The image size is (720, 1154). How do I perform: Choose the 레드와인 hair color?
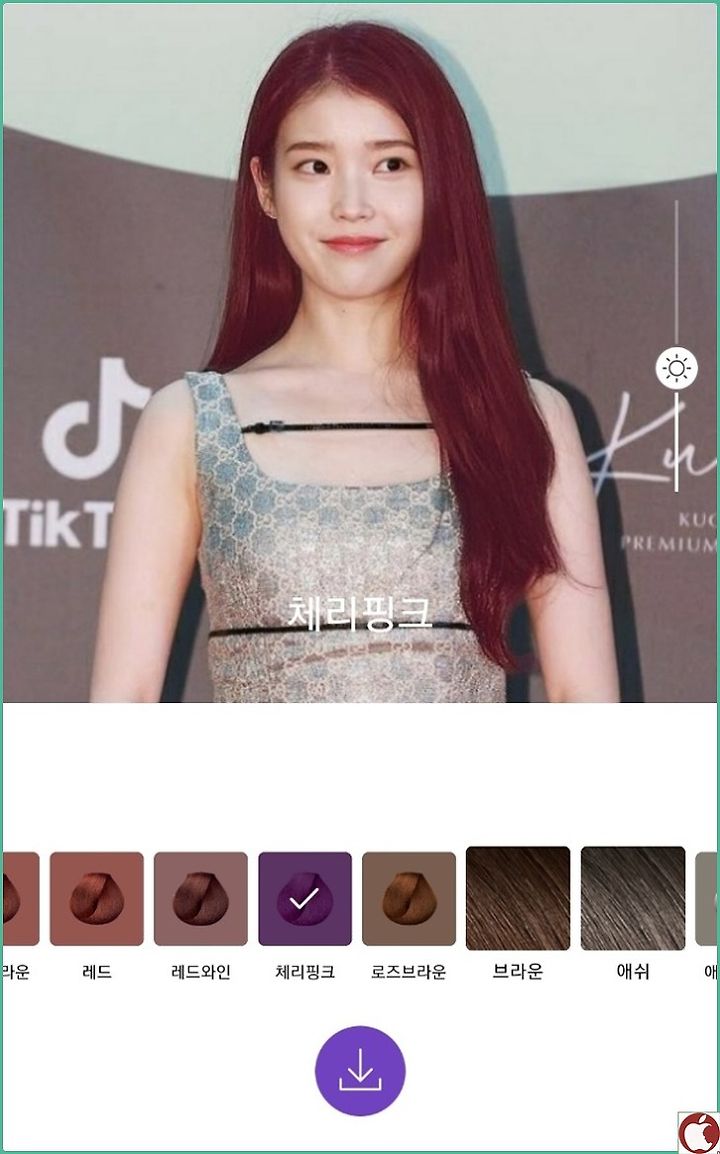[x=200, y=899]
